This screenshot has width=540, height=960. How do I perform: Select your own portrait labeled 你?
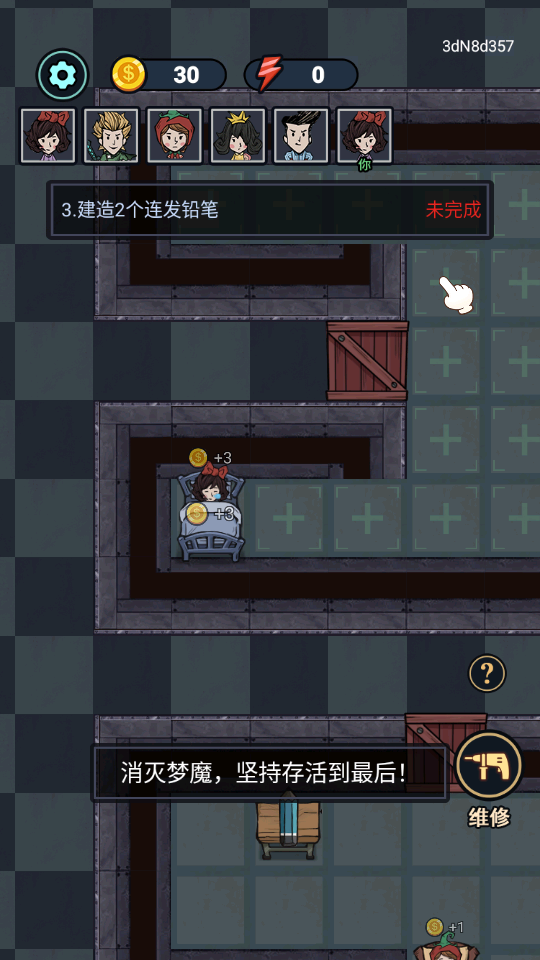coord(364,135)
